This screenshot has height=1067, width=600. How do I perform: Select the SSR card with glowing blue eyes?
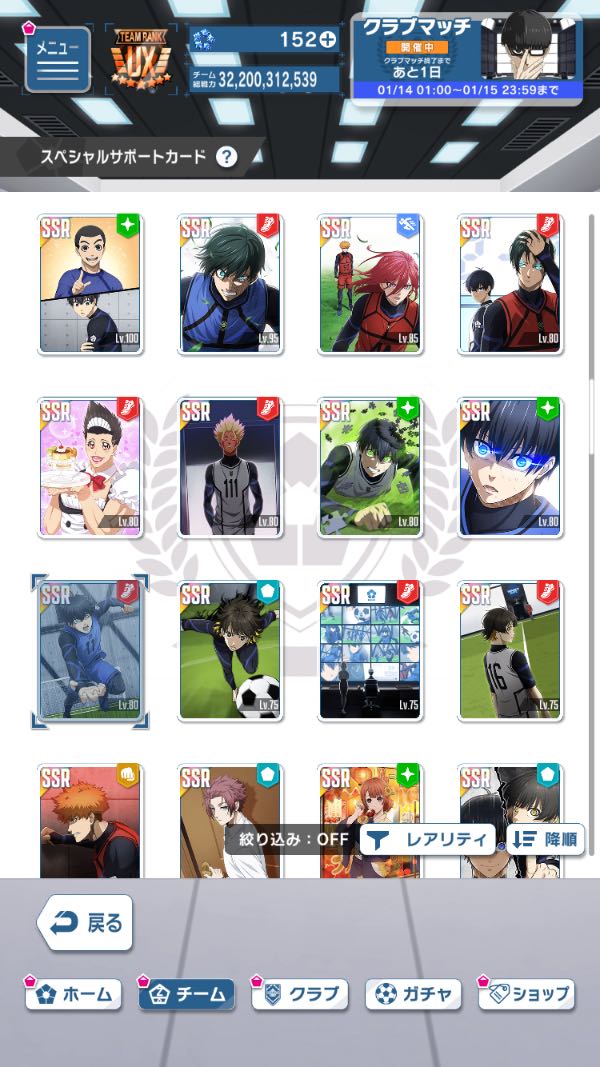point(510,467)
